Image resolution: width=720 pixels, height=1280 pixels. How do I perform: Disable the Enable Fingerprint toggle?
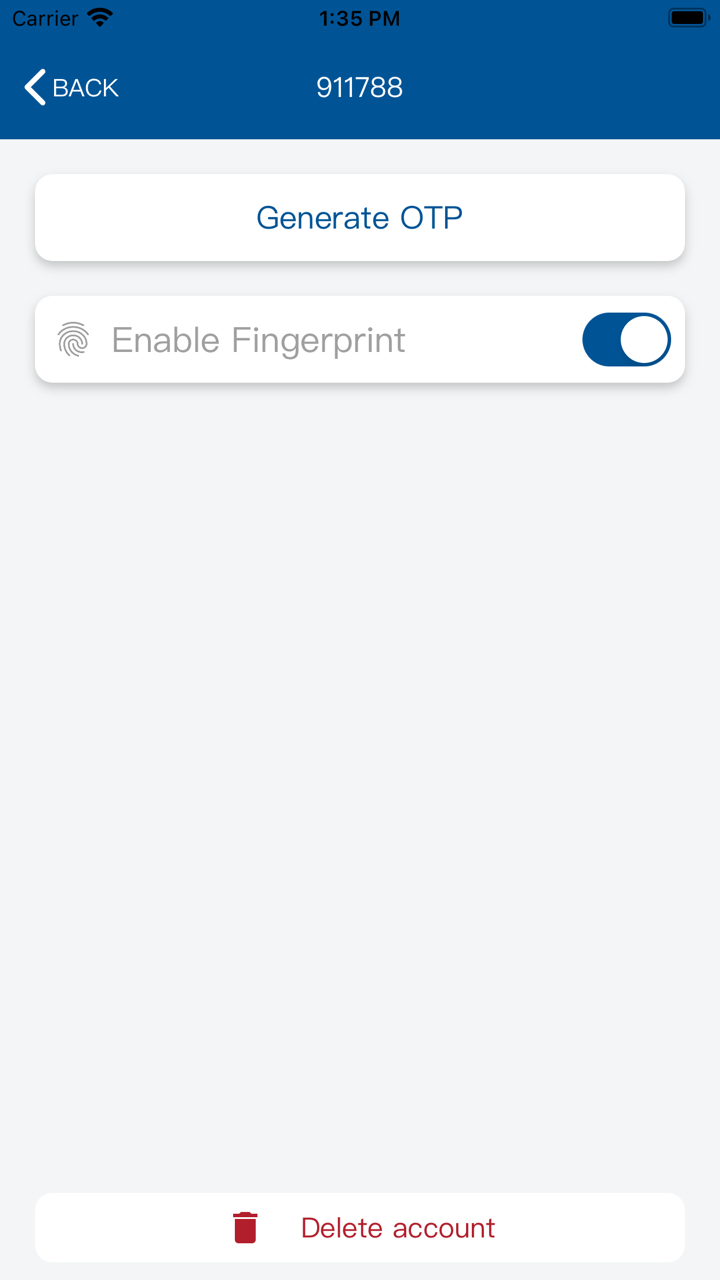[626, 339]
